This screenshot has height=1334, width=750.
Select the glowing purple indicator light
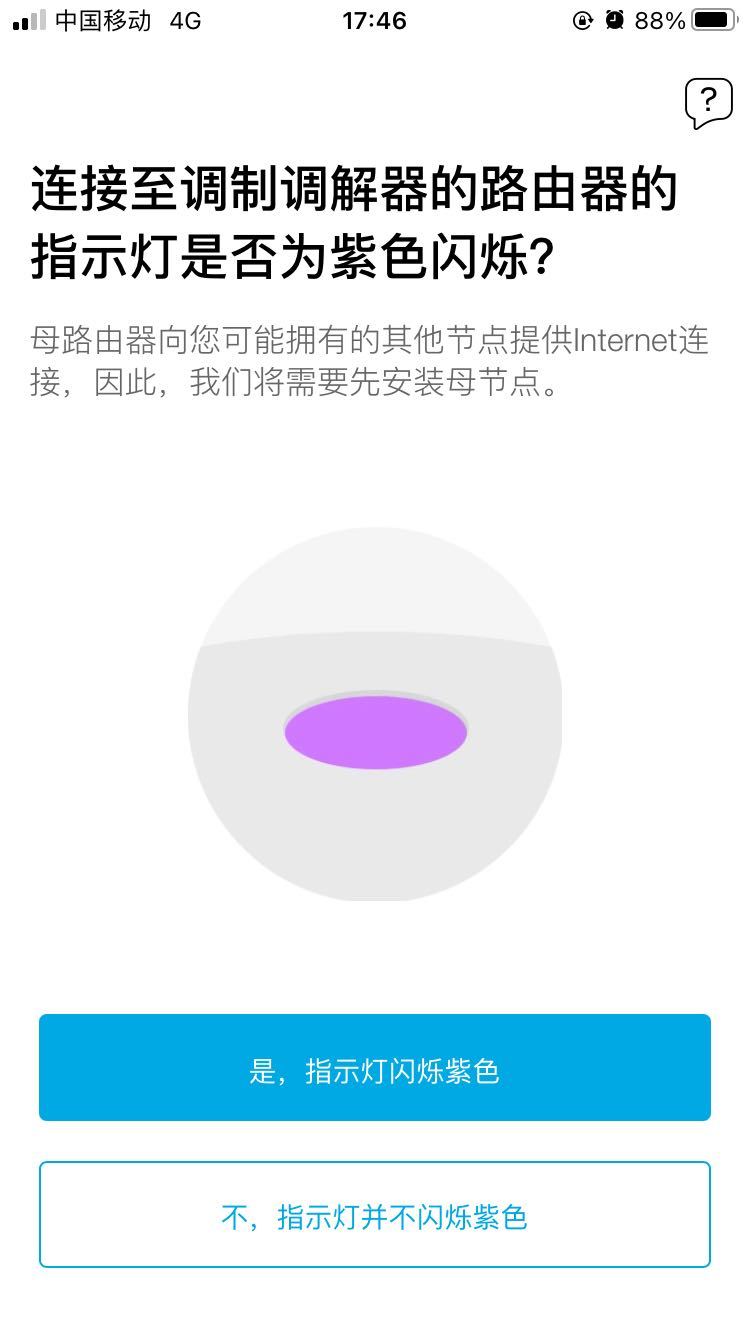[376, 731]
